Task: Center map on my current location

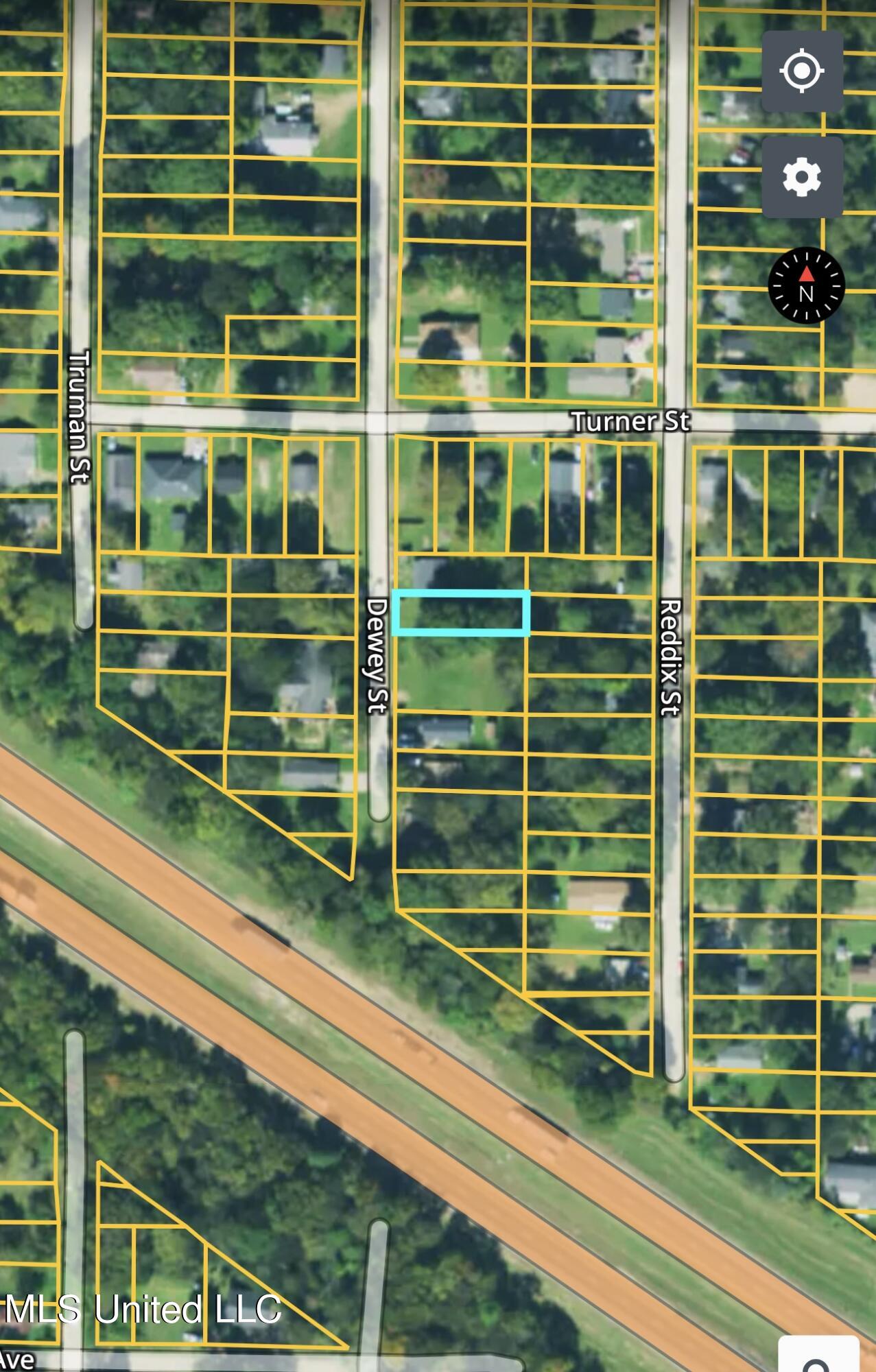Action: [802, 71]
